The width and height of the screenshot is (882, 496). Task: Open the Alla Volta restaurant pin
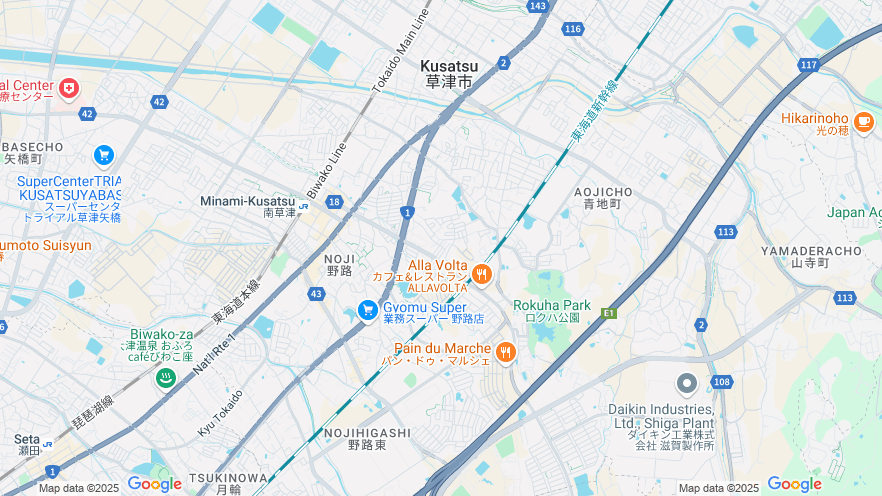tap(482, 274)
